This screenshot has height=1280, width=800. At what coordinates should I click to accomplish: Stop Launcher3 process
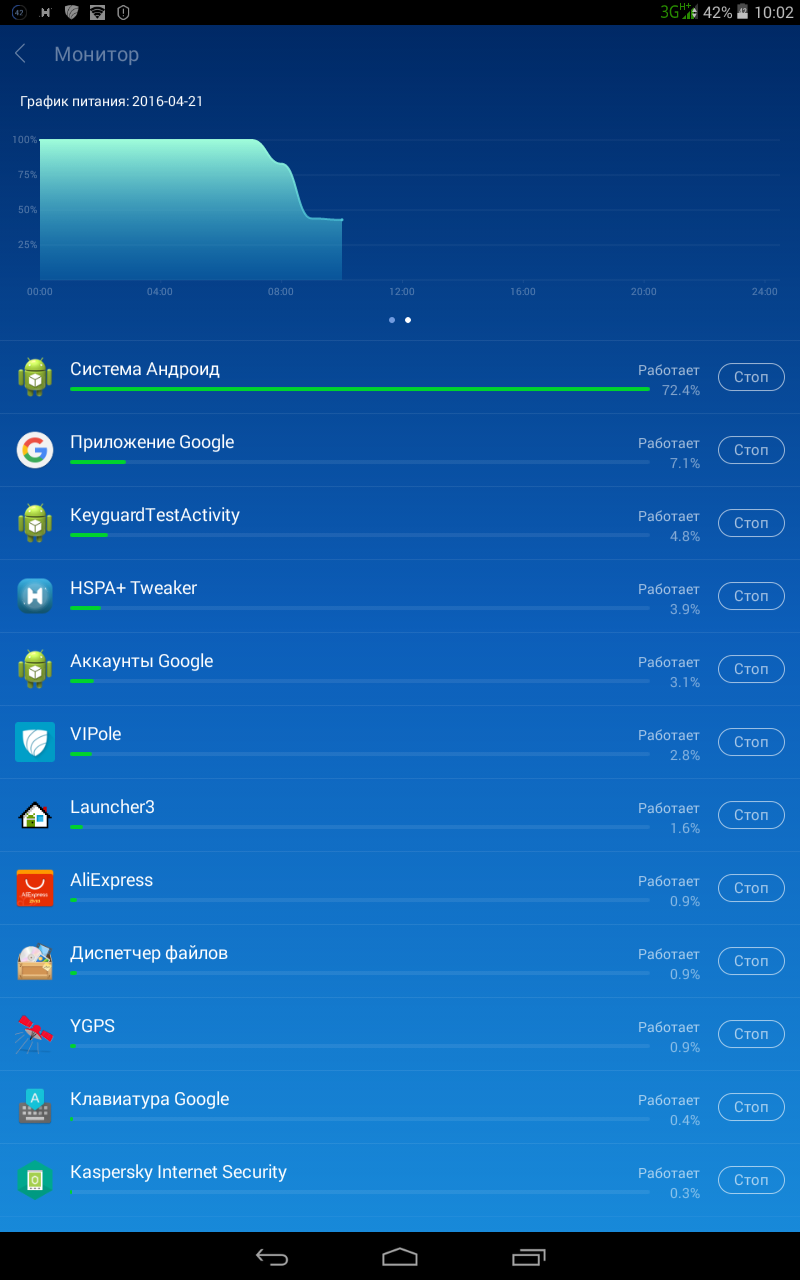[751, 815]
